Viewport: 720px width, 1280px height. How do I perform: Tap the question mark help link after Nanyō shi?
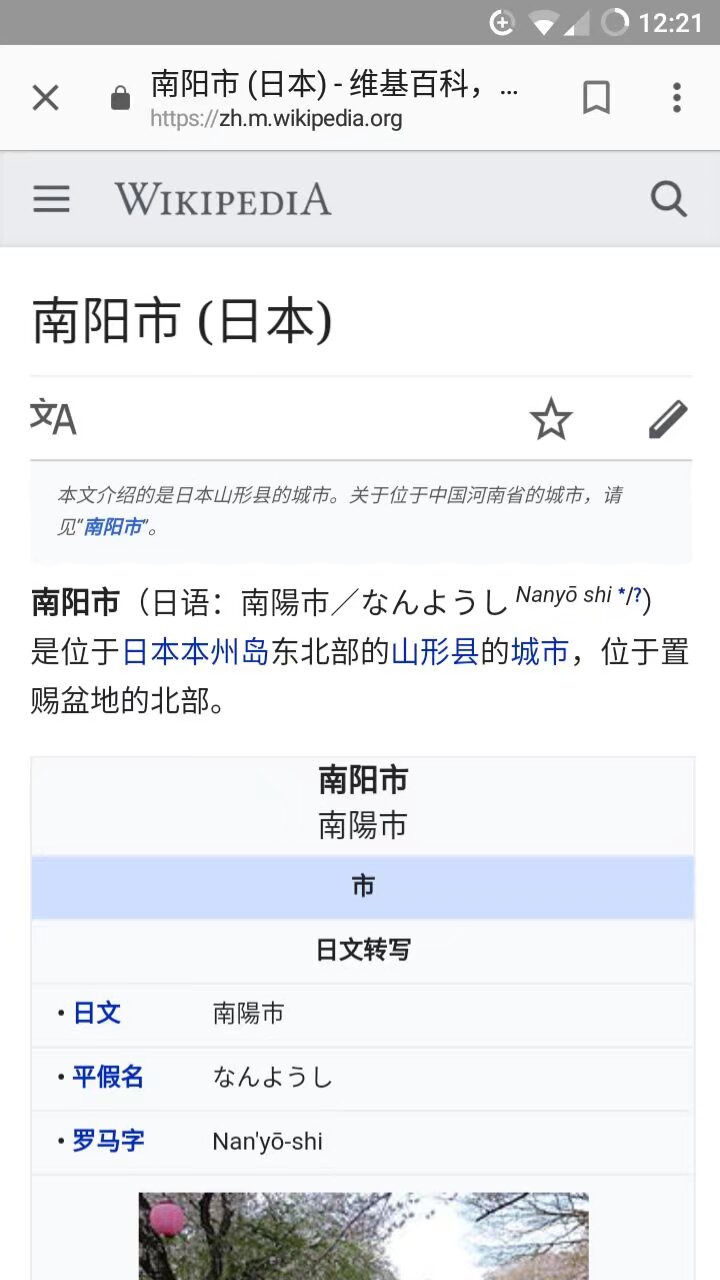(x=636, y=596)
